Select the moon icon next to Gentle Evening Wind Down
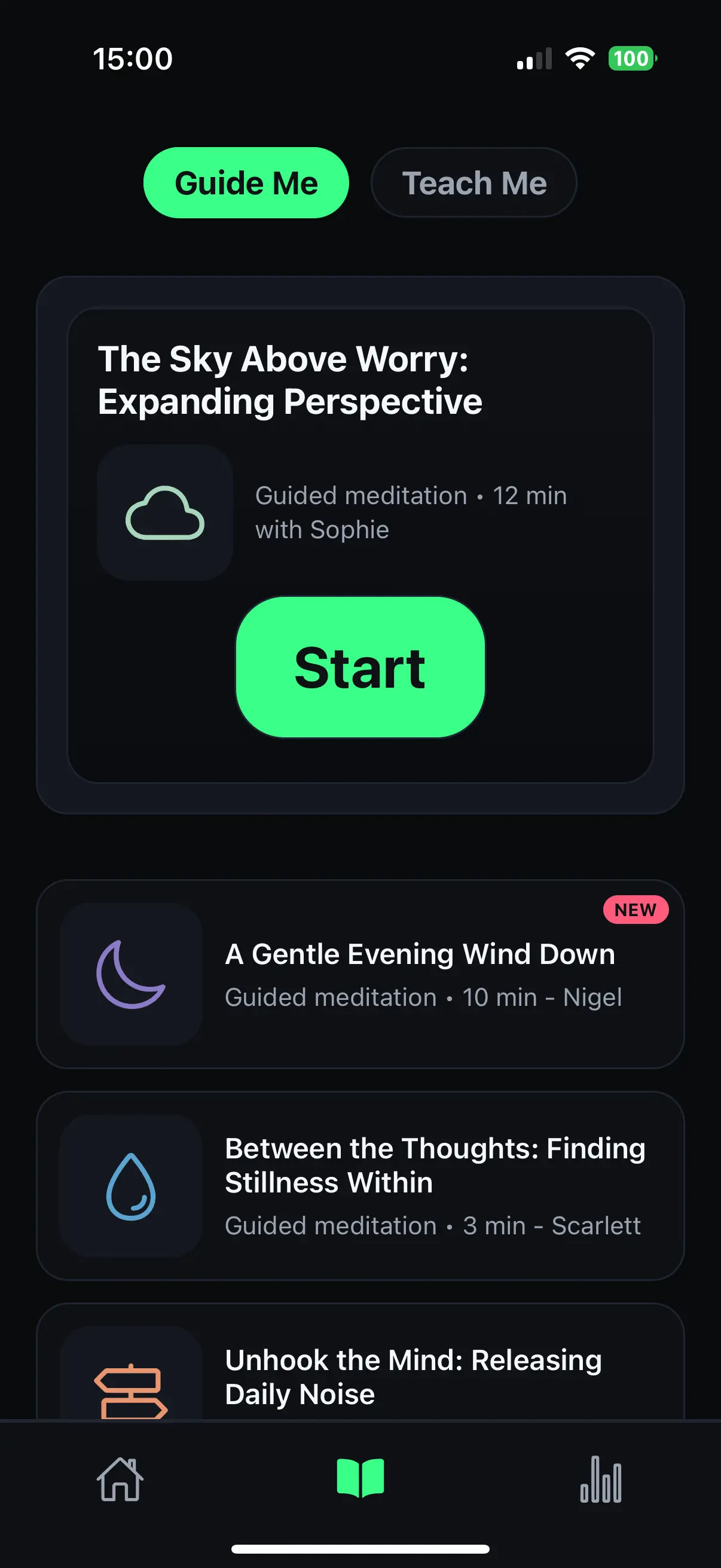This screenshot has width=721, height=1568. pyautogui.click(x=132, y=975)
